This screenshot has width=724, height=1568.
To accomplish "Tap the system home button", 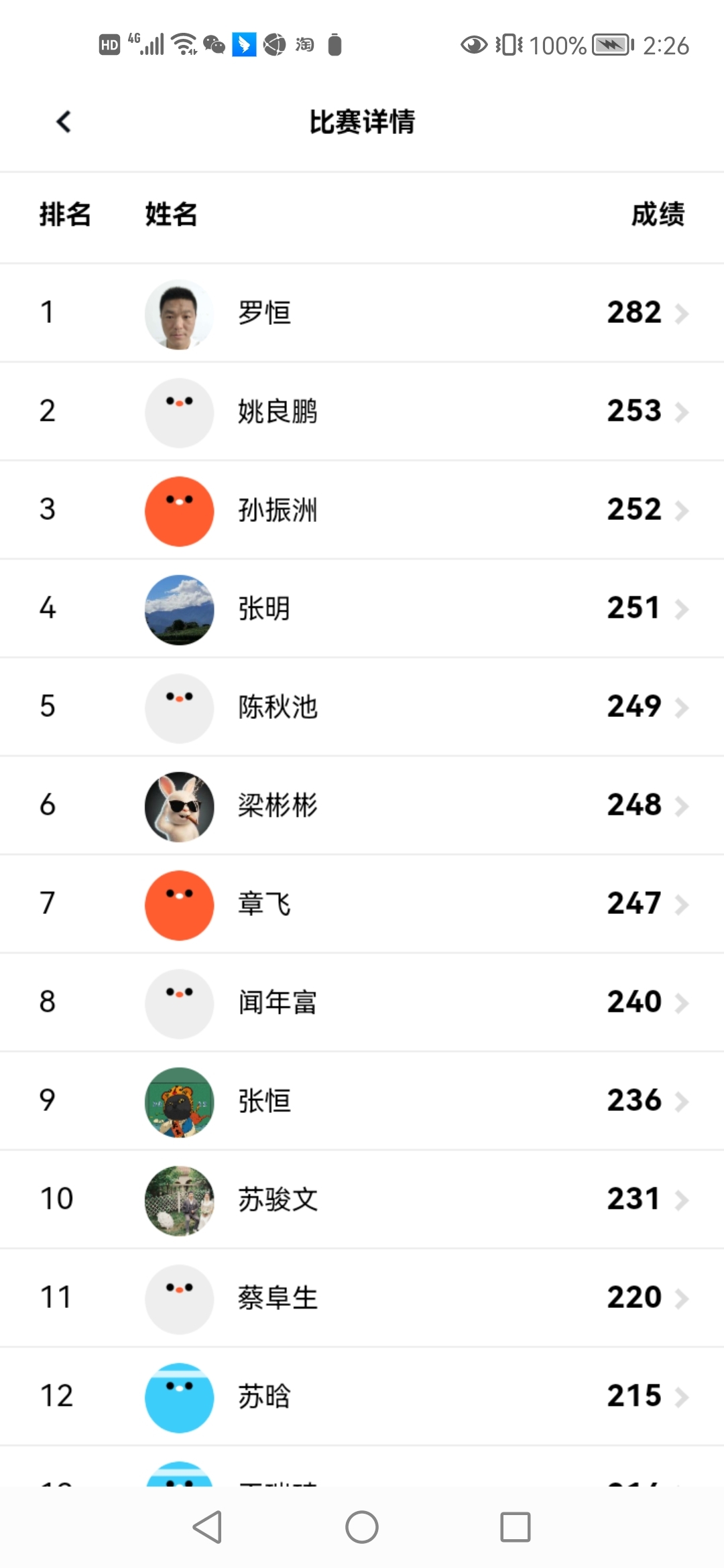I will 362,1528.
